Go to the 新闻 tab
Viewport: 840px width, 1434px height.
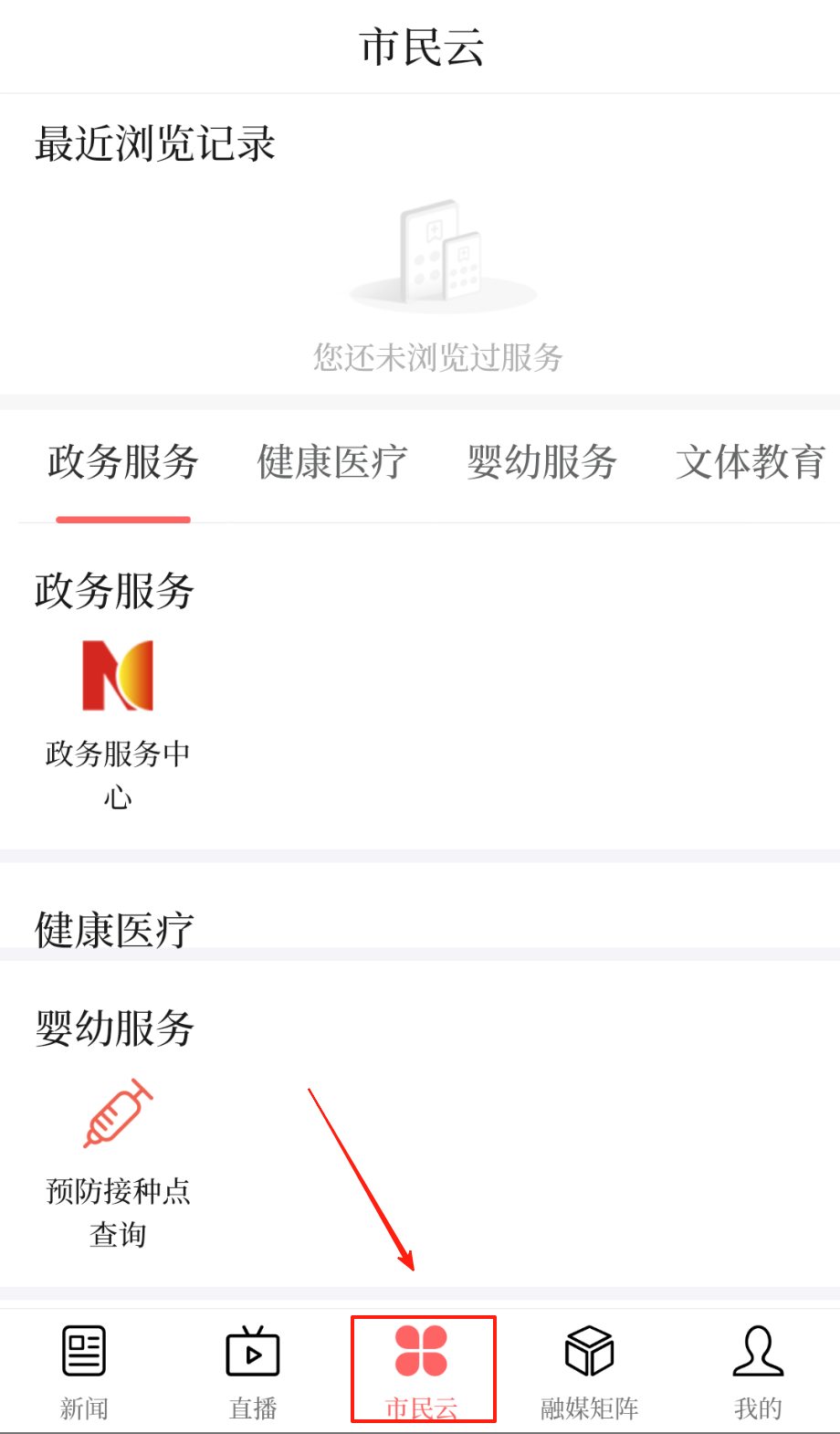click(84, 1370)
